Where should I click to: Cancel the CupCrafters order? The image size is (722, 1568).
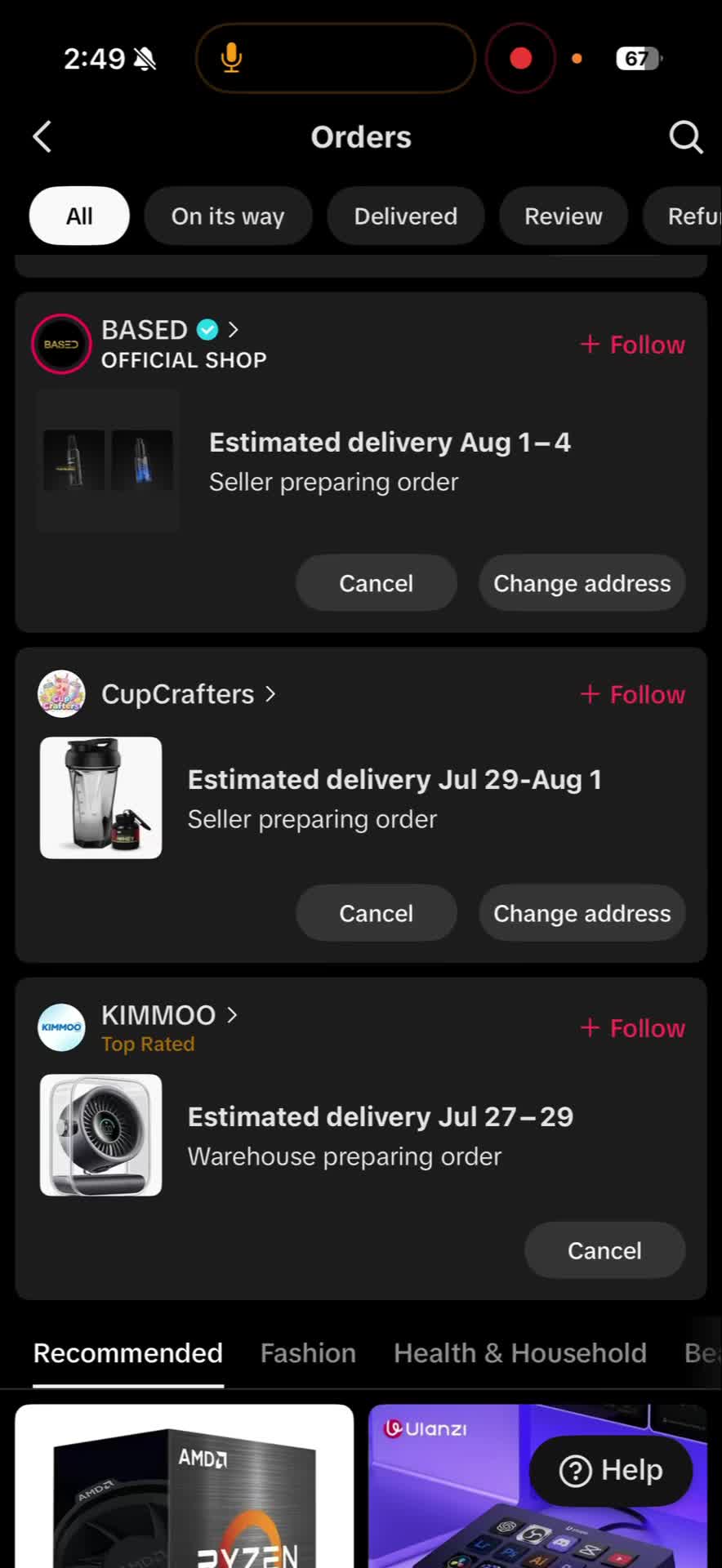[x=376, y=913]
